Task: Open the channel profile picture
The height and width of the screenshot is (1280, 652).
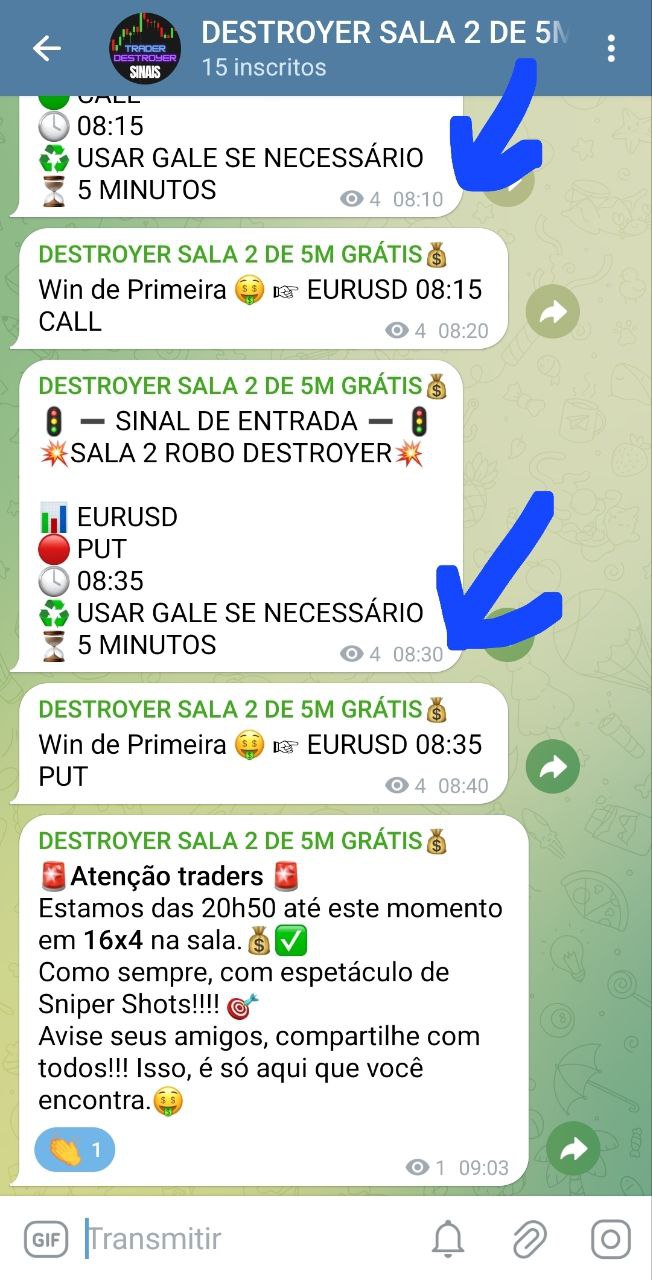Action: [144, 48]
